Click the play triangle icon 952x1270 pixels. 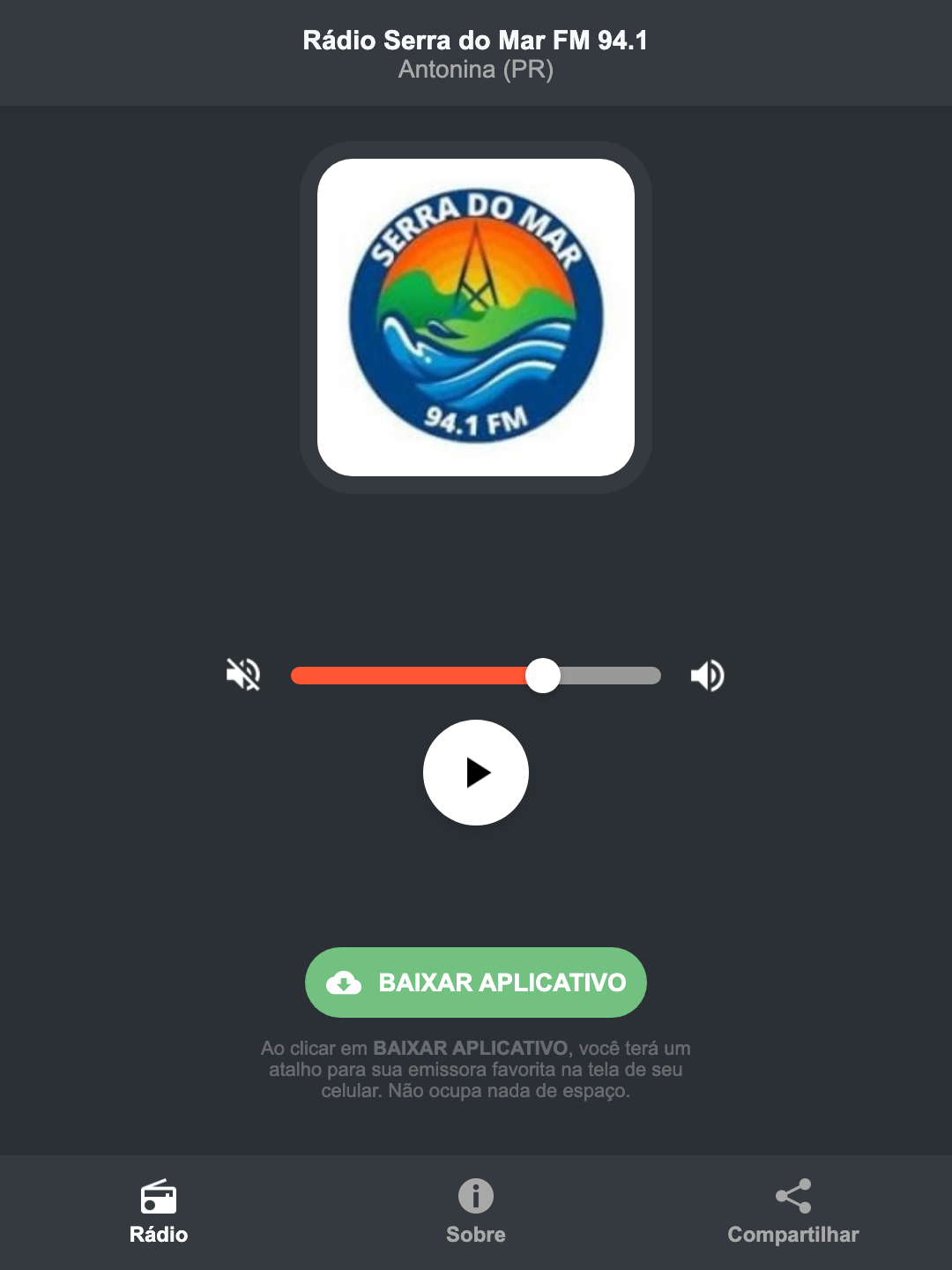pyautogui.click(x=476, y=773)
